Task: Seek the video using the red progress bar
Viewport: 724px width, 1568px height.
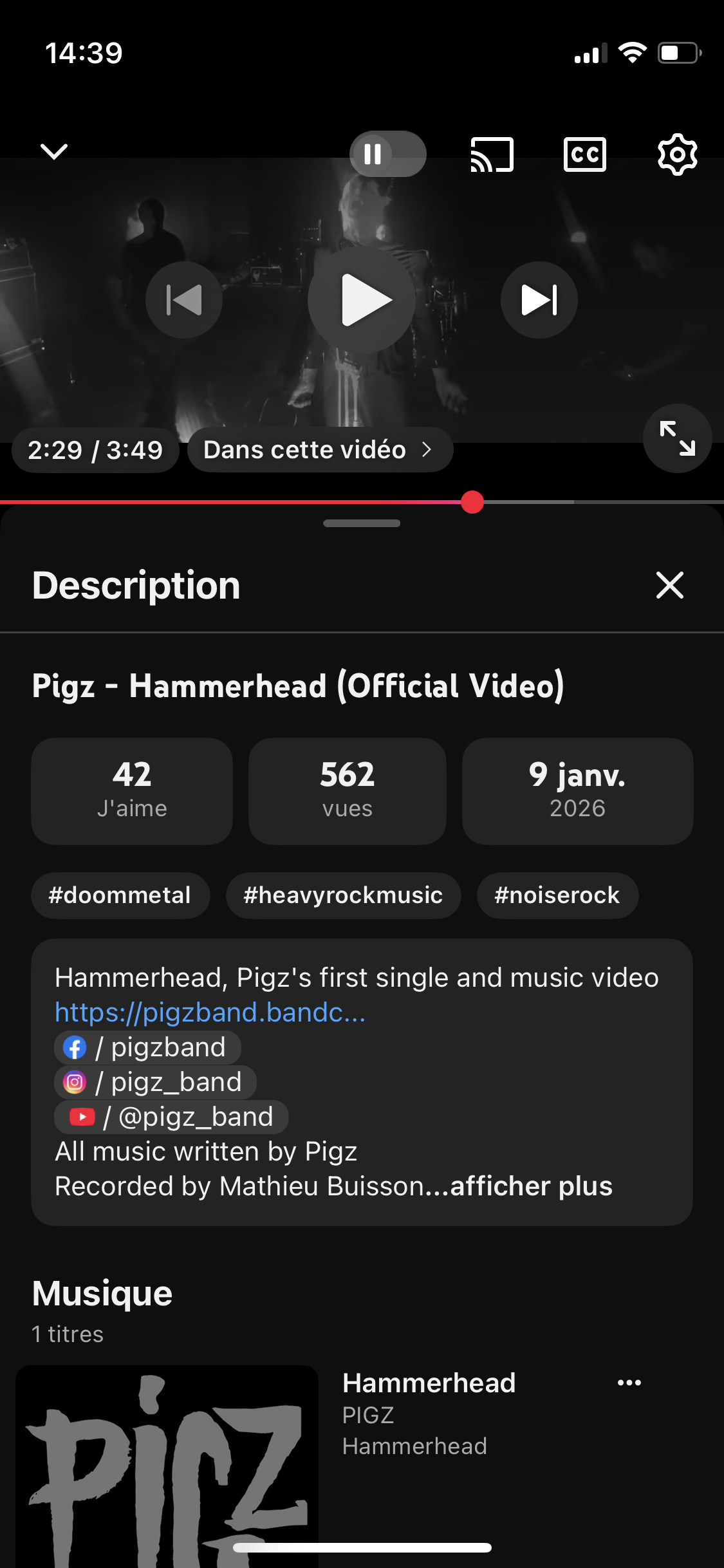Action: 472,502
